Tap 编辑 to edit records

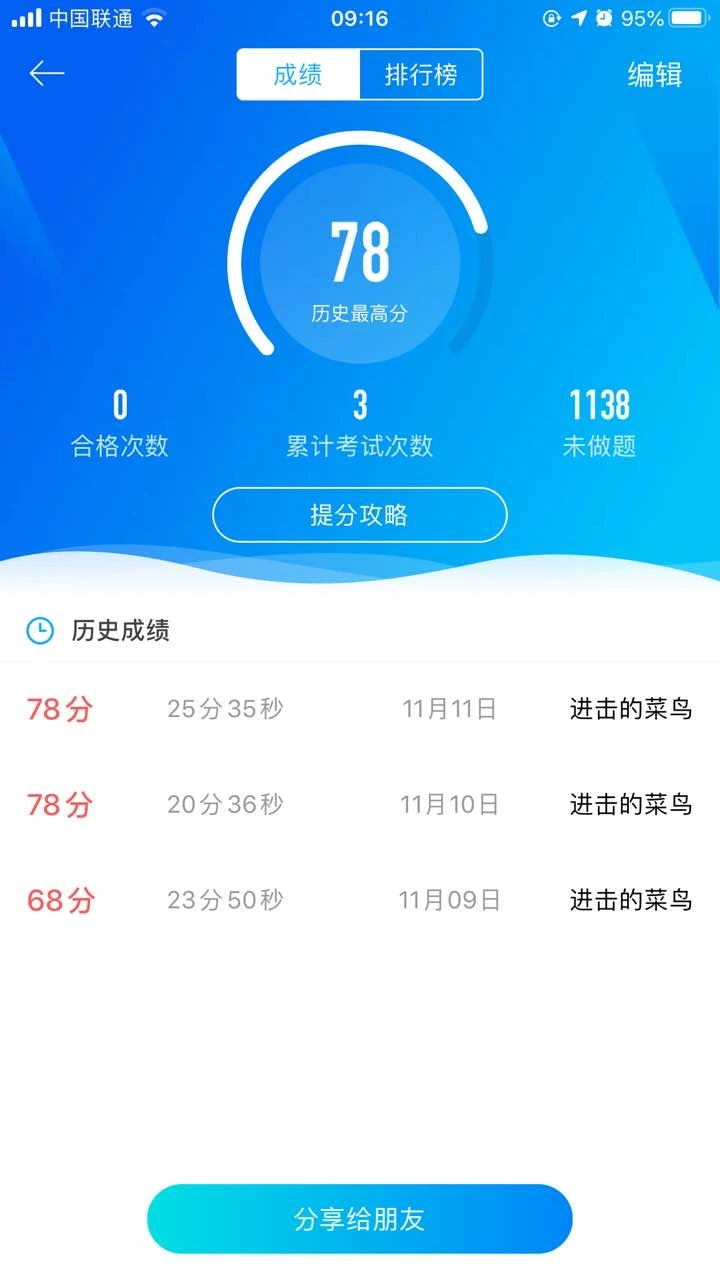pyautogui.click(x=655, y=75)
